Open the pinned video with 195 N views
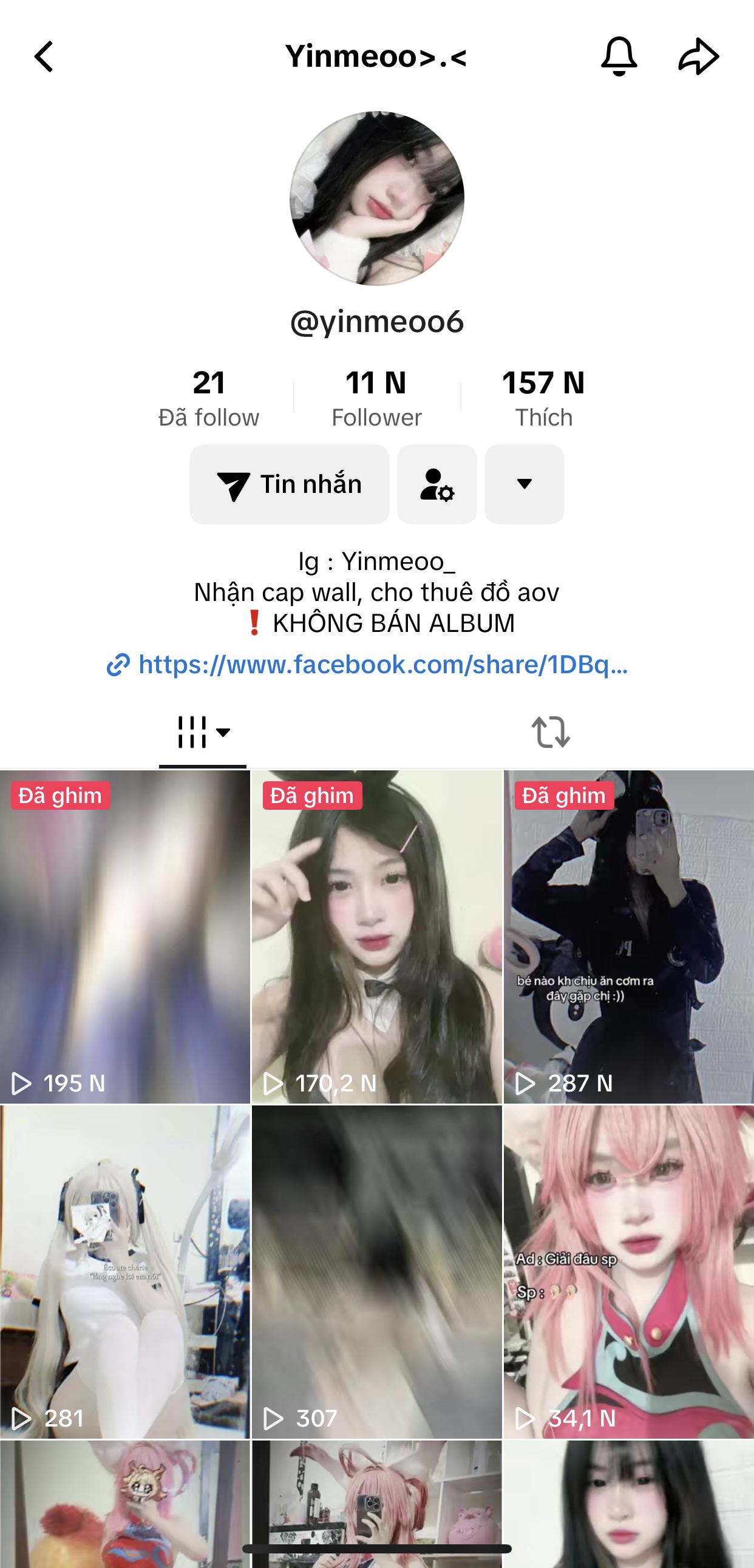The image size is (754, 1568). [124, 937]
